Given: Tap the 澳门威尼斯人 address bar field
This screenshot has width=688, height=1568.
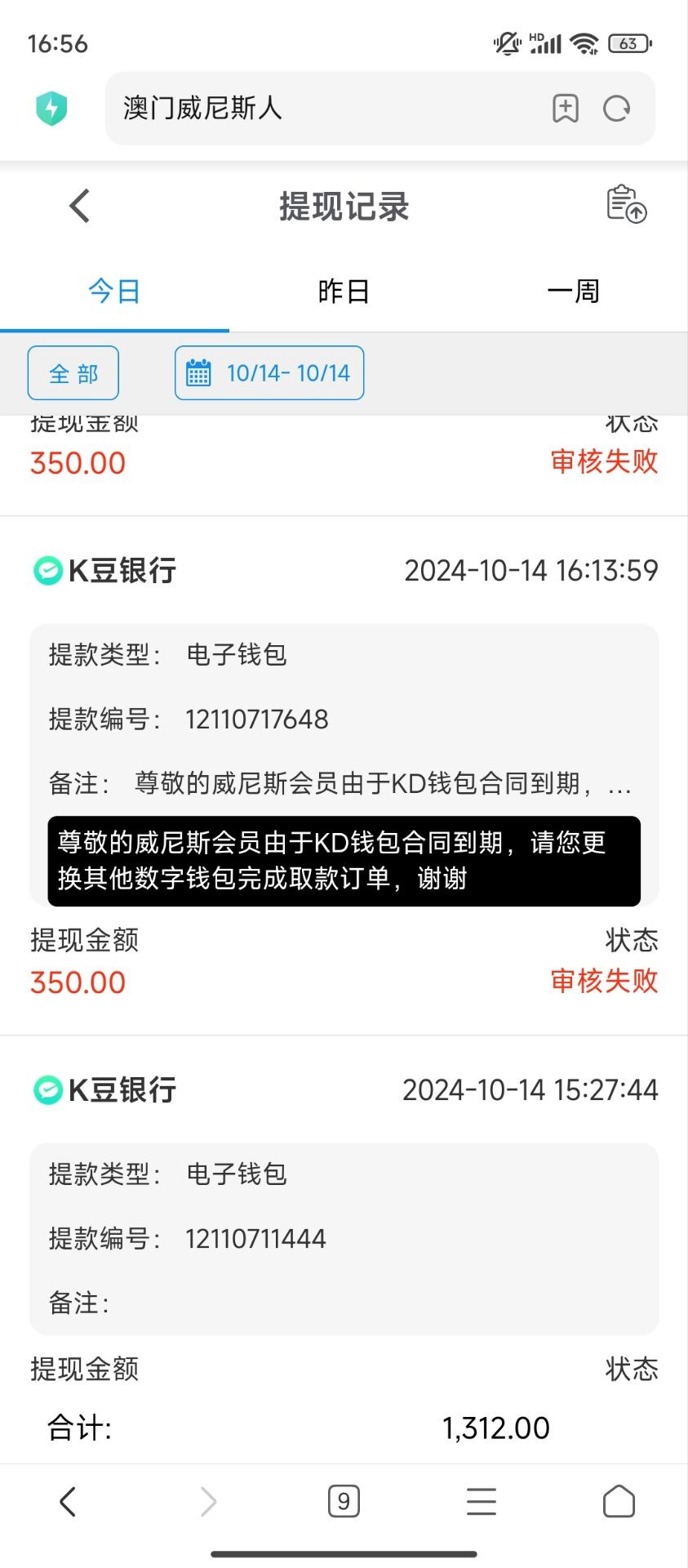Looking at the screenshot, I should click(326, 108).
